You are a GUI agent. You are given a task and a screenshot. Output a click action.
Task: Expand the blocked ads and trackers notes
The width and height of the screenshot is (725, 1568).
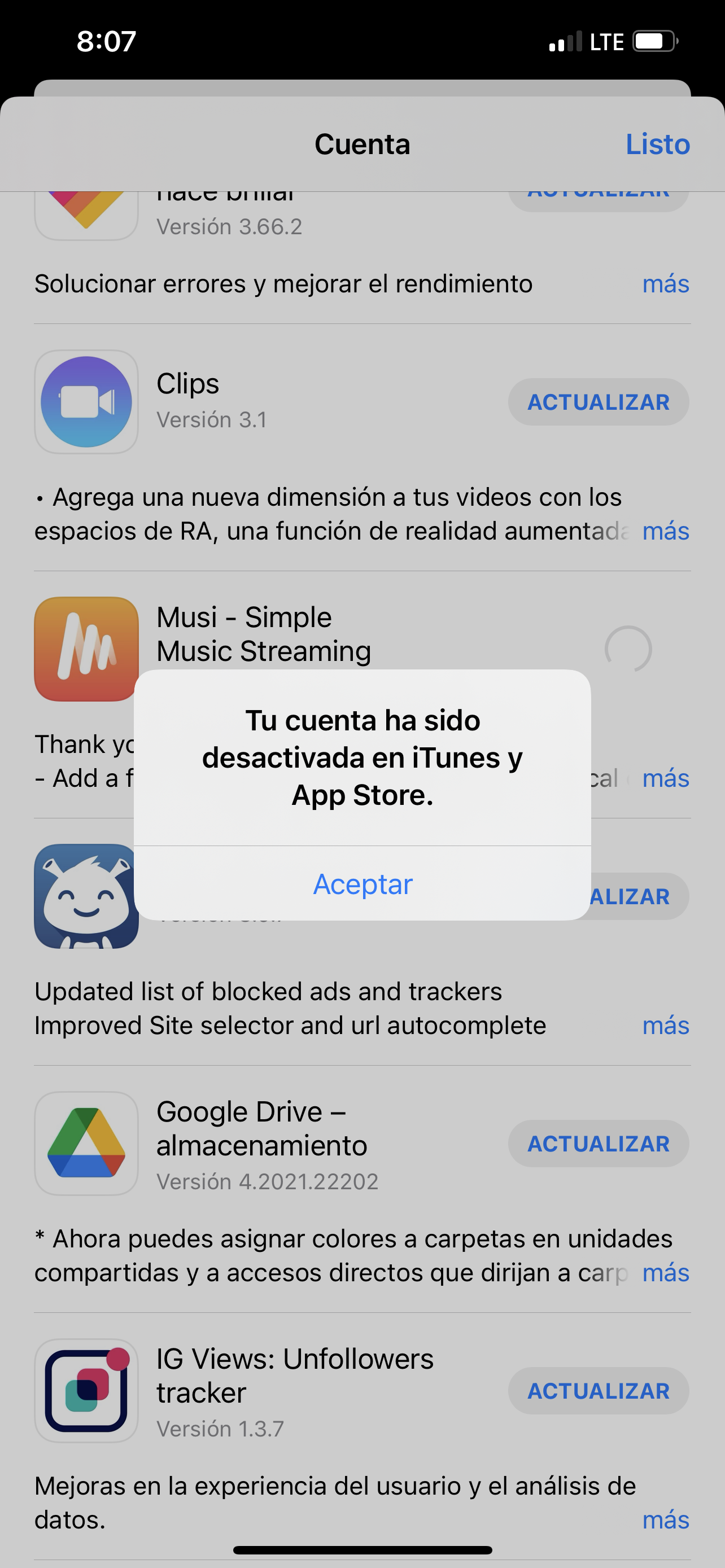coord(665,1026)
